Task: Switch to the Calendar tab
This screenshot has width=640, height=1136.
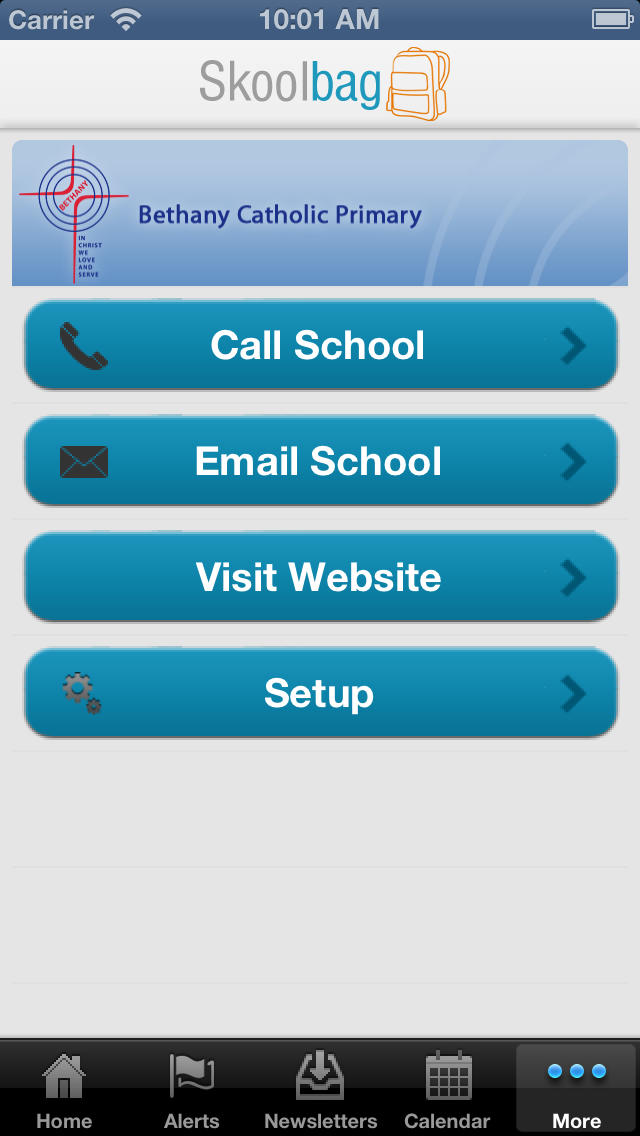Action: (x=447, y=1089)
